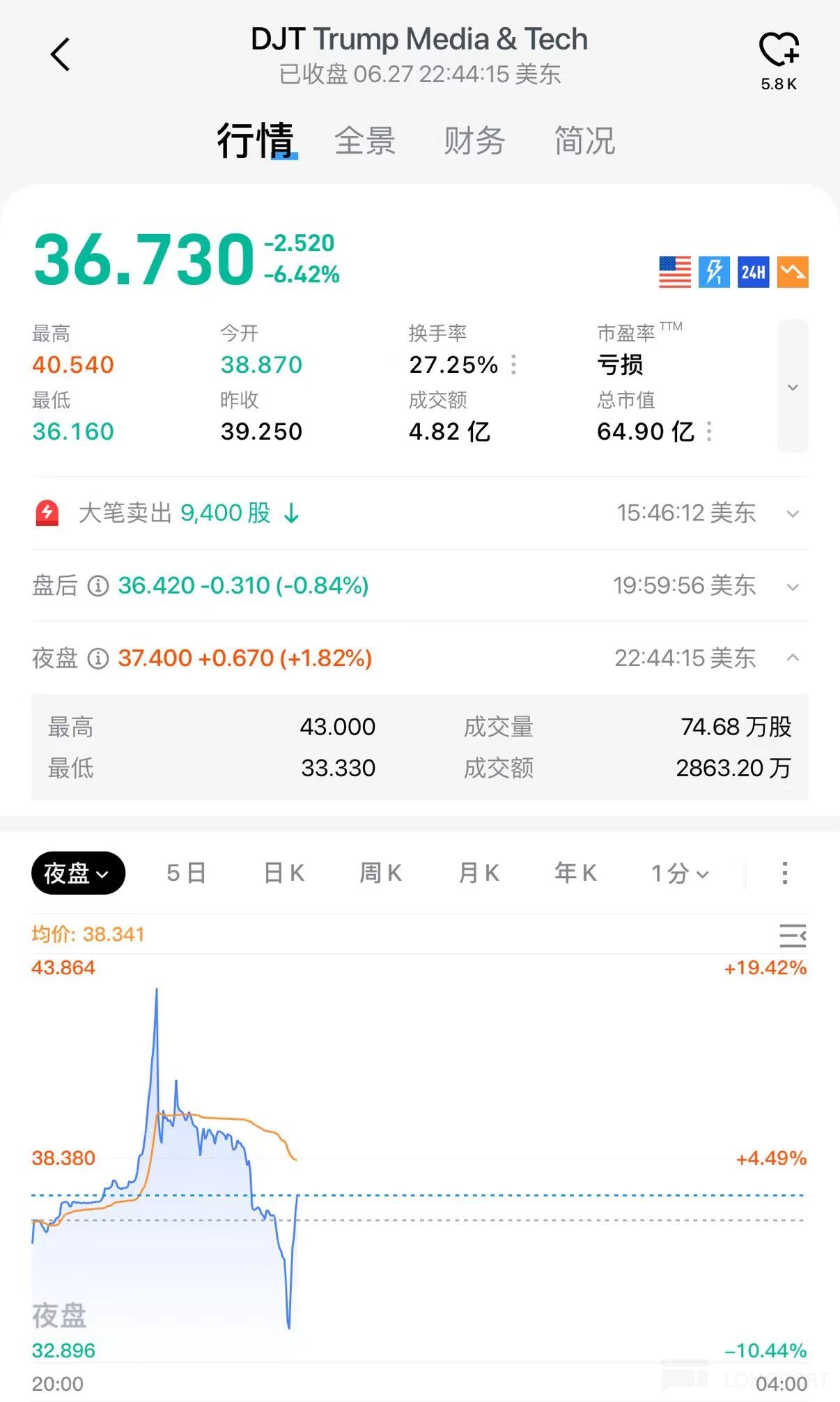Open the 夜盘 chart session dropdown
Screen dimensions: 840x1402
[78, 873]
